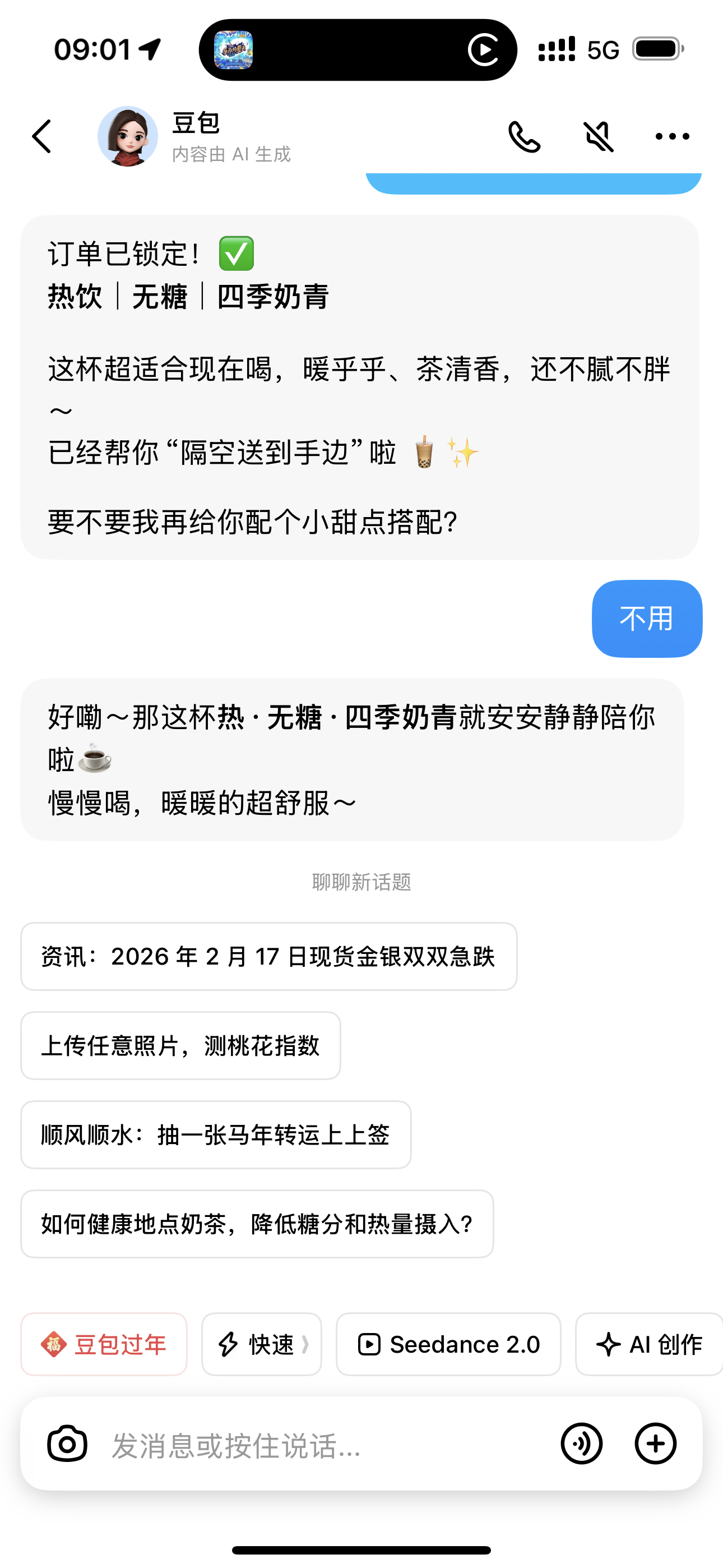
Task: Pick the 马年转运上上签 suggestion
Action: coord(215,1135)
